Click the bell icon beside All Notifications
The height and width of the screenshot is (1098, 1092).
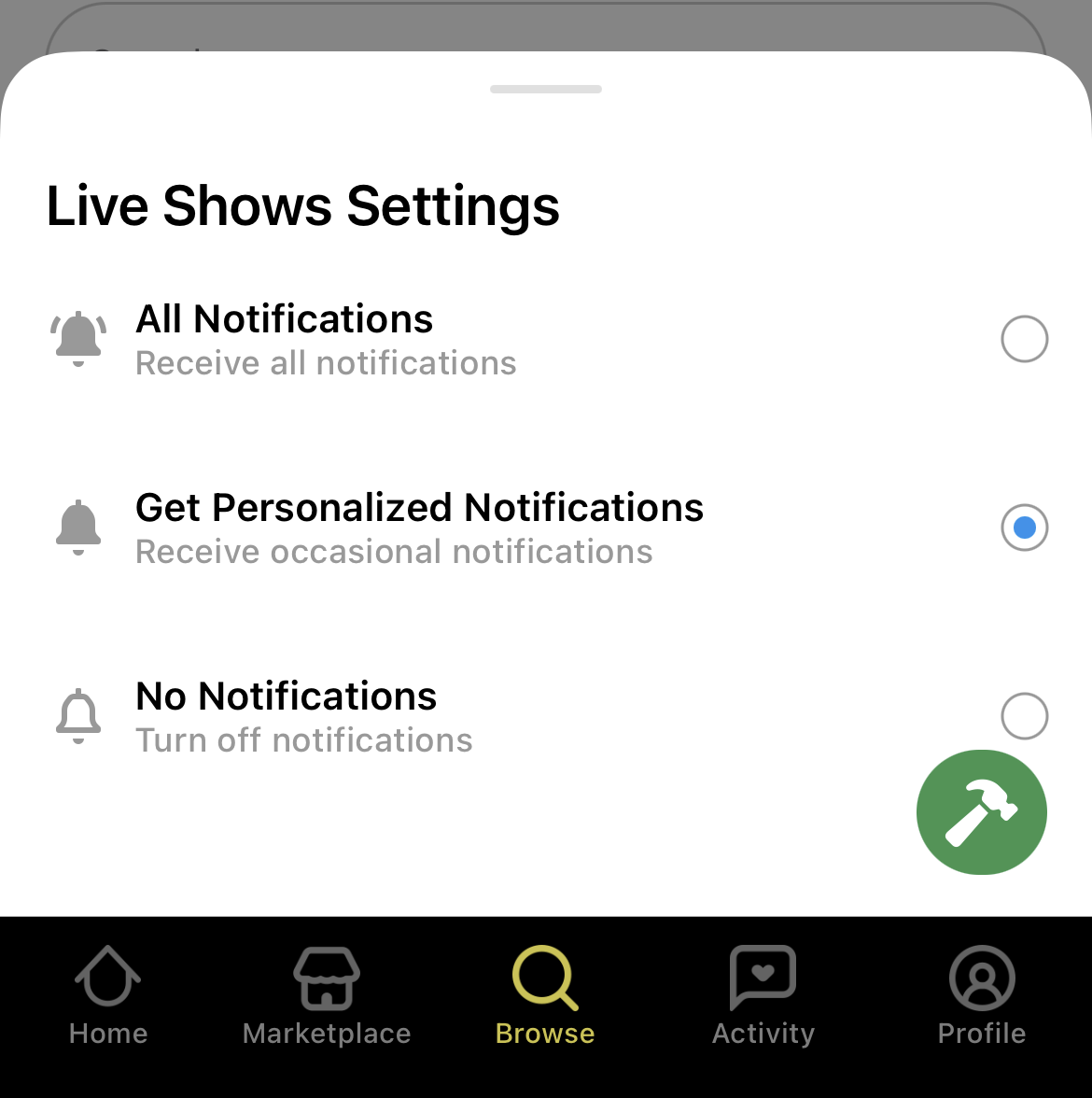point(78,338)
